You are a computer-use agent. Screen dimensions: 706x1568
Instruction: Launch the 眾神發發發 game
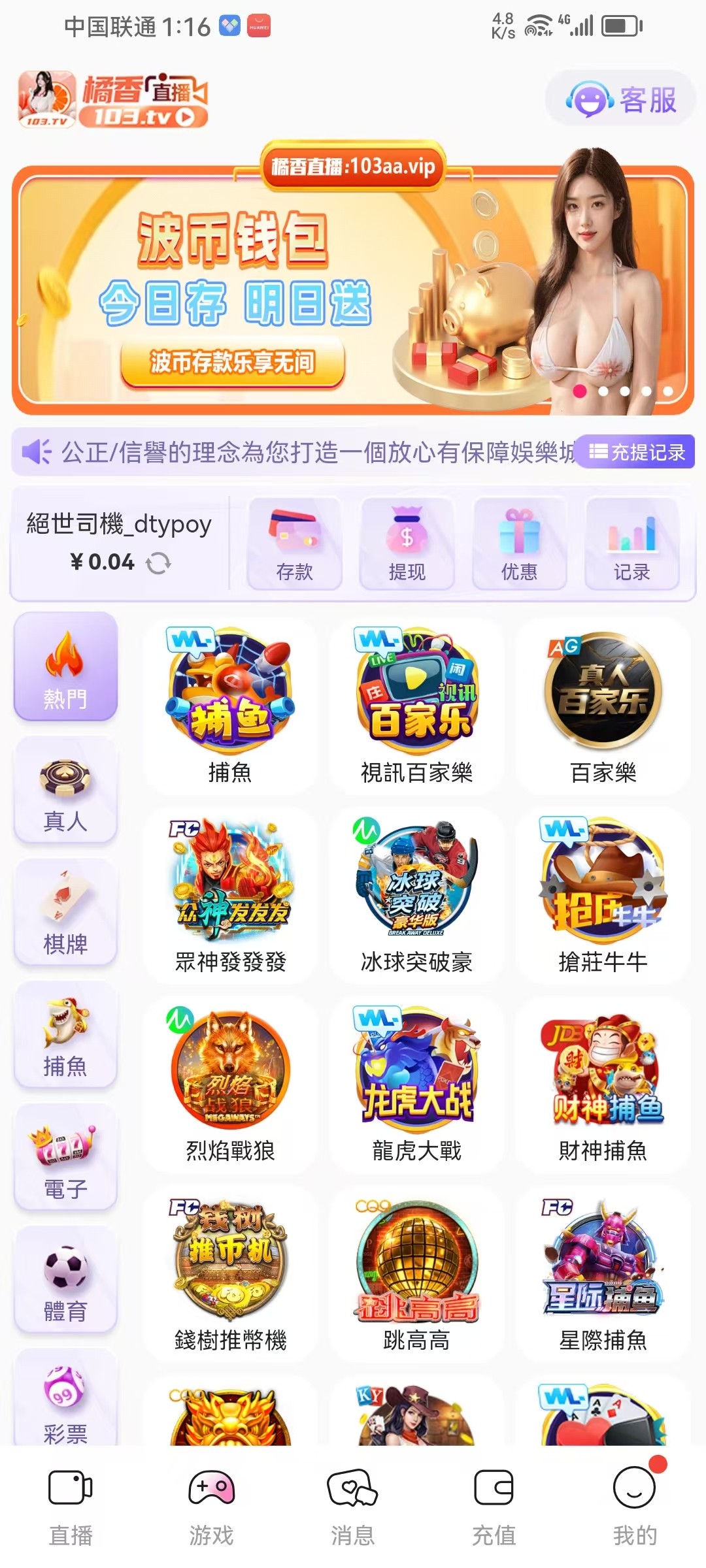(230, 894)
